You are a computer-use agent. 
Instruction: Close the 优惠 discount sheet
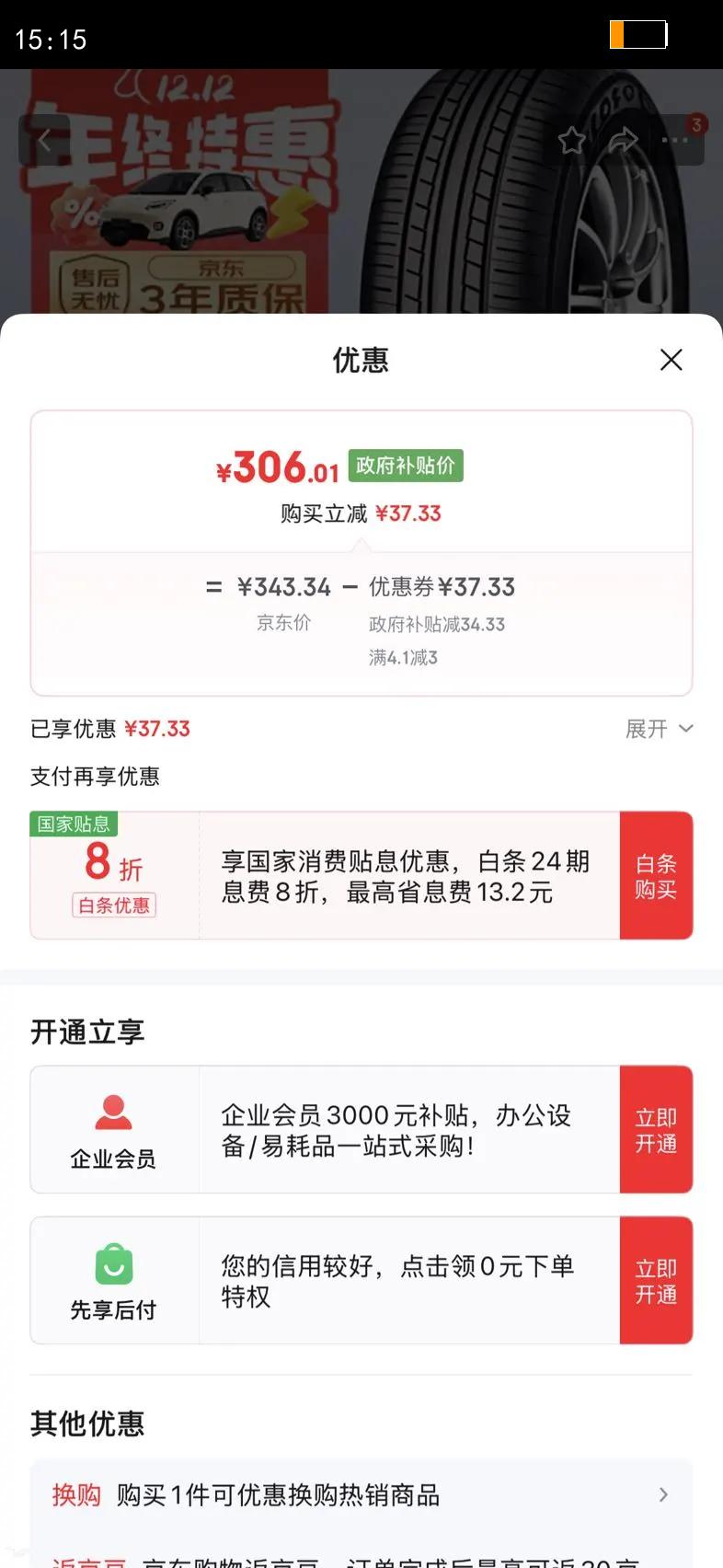tap(671, 360)
